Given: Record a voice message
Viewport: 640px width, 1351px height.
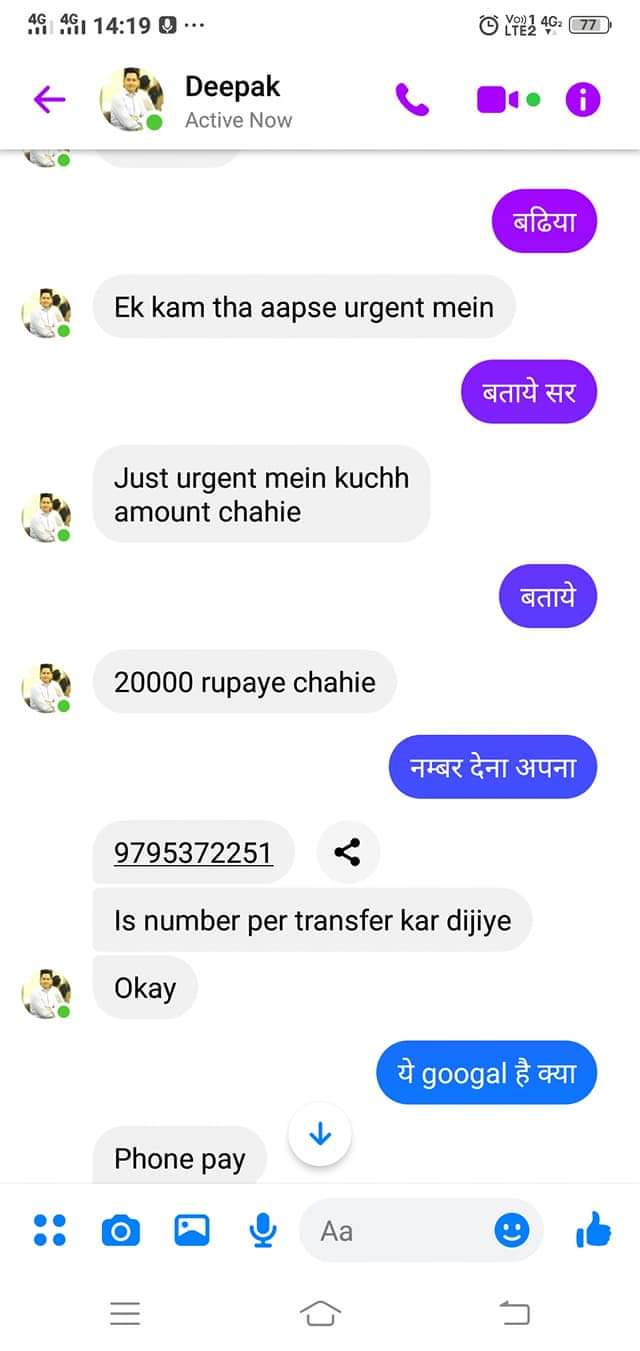Looking at the screenshot, I should pyautogui.click(x=263, y=1230).
